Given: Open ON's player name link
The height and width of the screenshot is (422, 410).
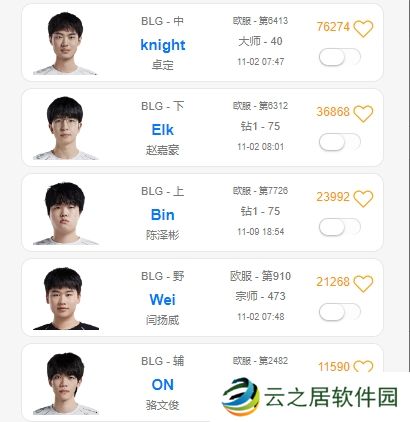Looking at the screenshot, I should (163, 385).
